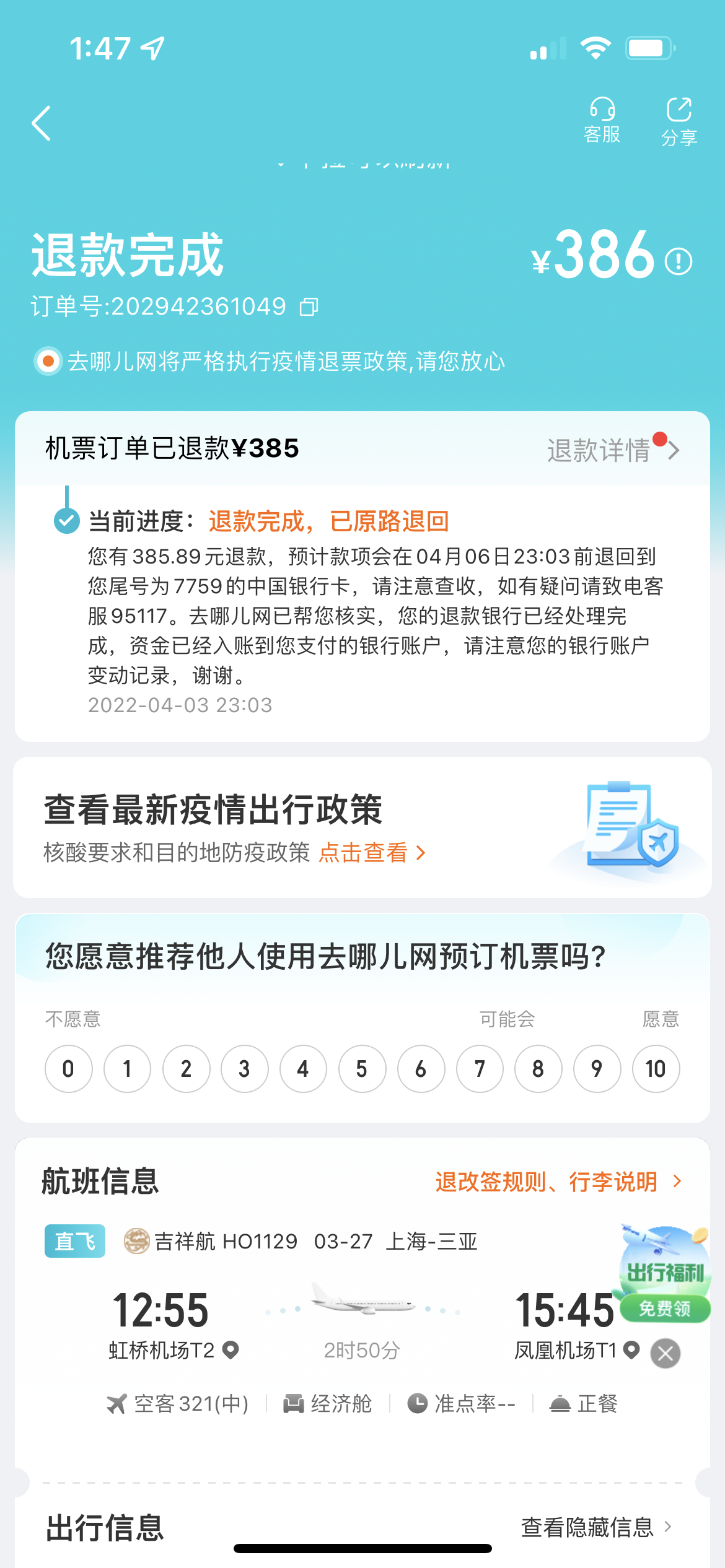Viewport: 725px width, 1568px height.
Task: Claim the 出行福利 免费领 offer
Action: 665,1308
